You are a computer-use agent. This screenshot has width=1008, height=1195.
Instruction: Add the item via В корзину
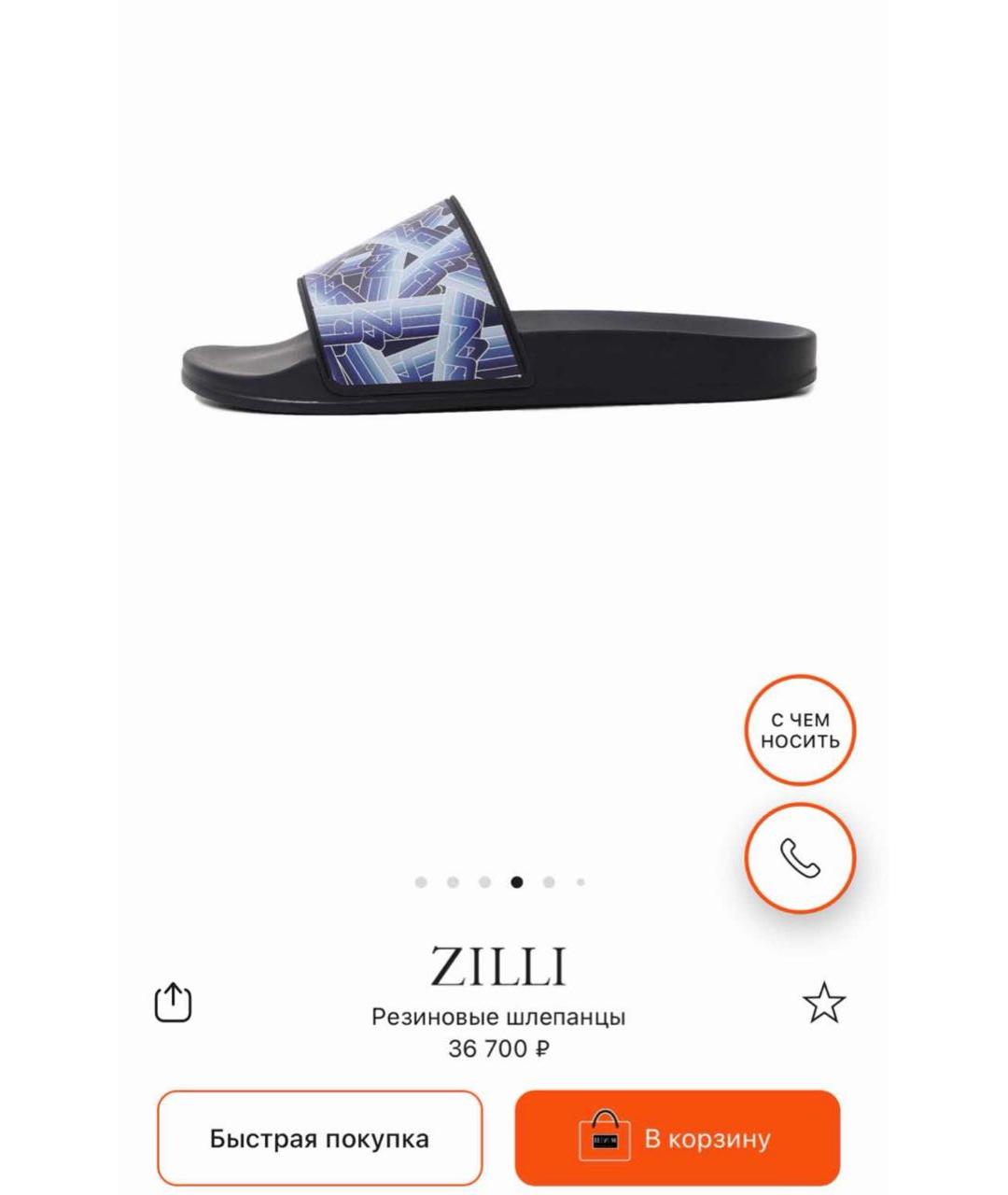[x=677, y=1138]
